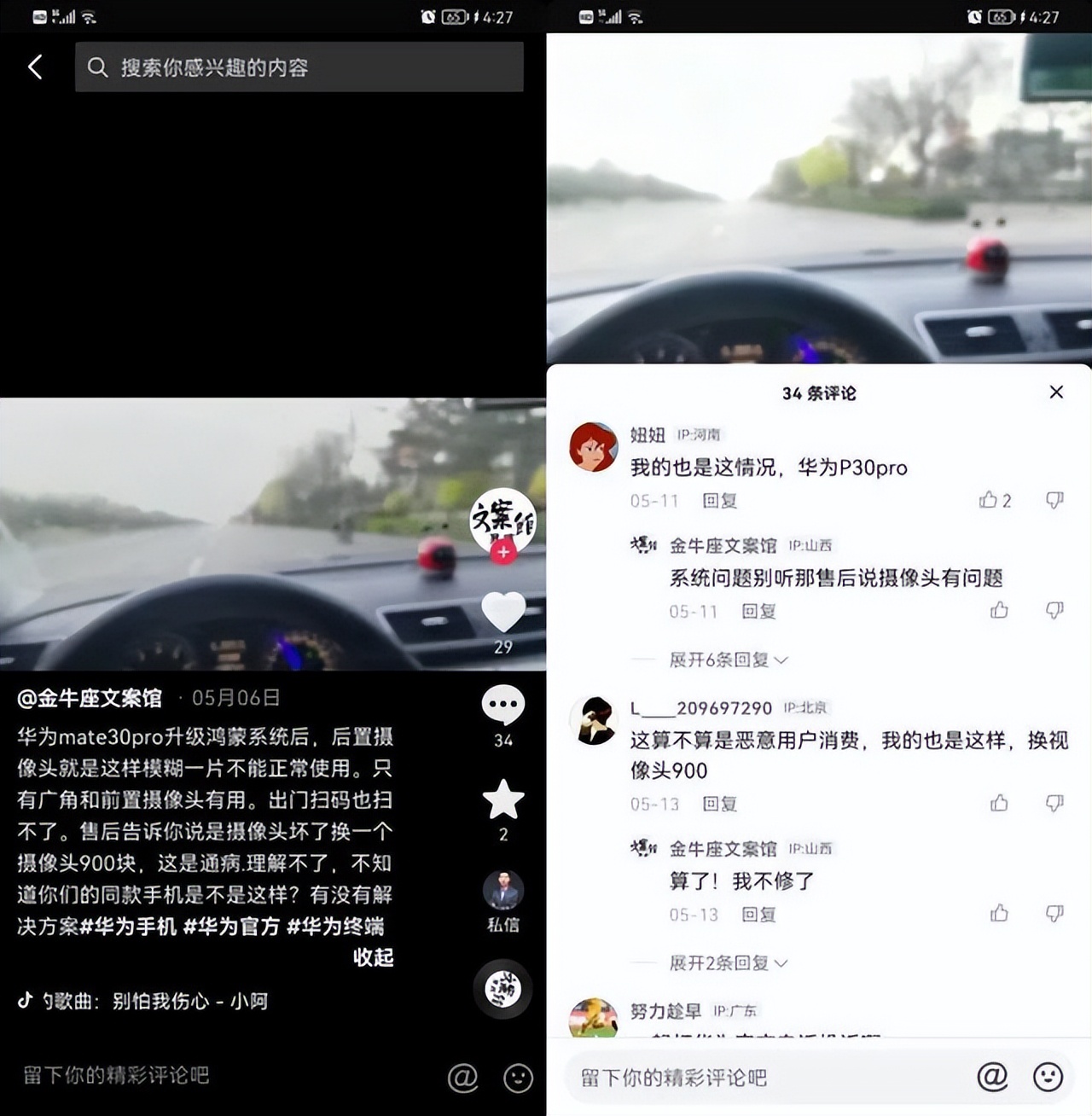Expand 展开2条回复
This screenshot has height=1116, width=1092.
point(728,962)
